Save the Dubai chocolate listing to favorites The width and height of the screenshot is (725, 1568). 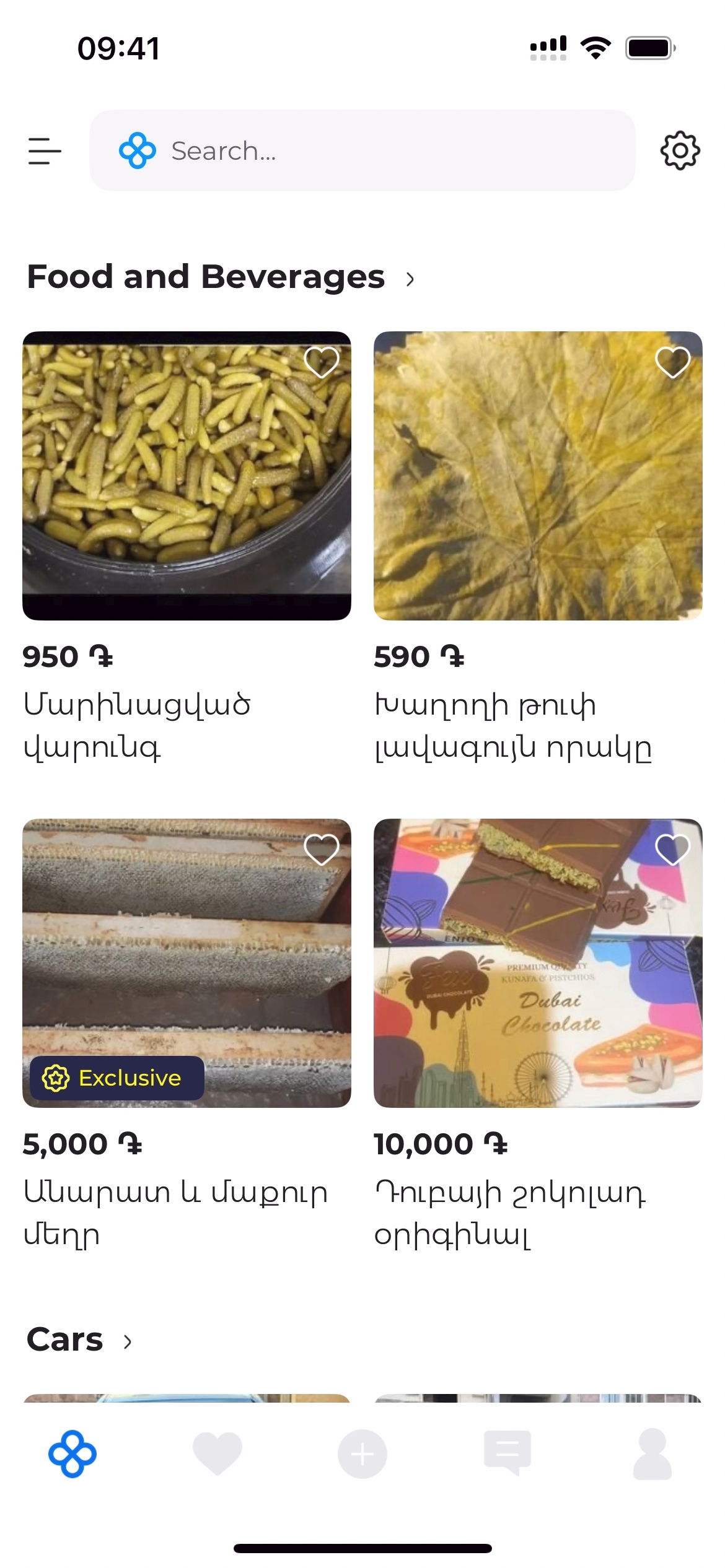tap(672, 849)
